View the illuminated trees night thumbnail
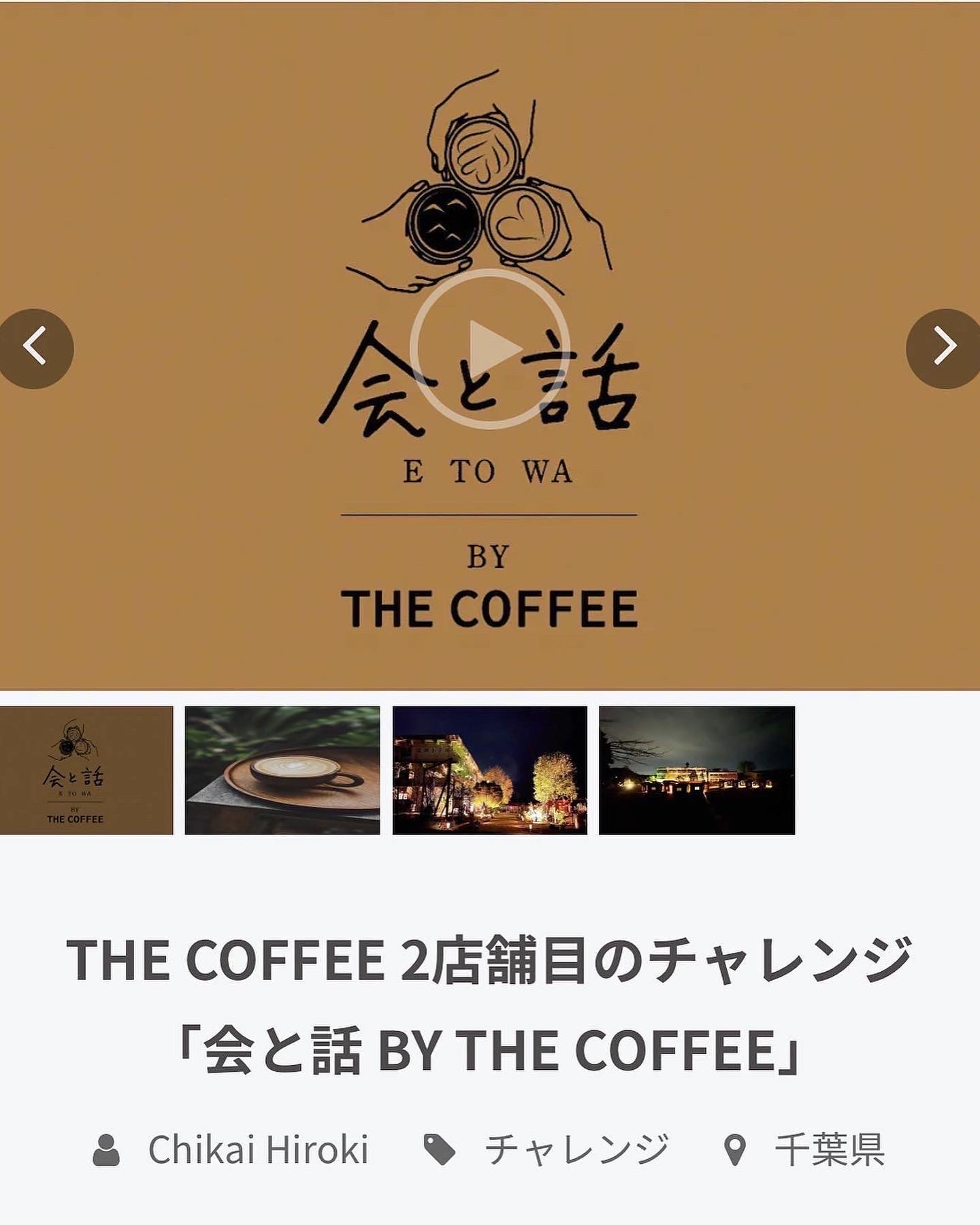The height and width of the screenshot is (1225, 980). (489, 770)
